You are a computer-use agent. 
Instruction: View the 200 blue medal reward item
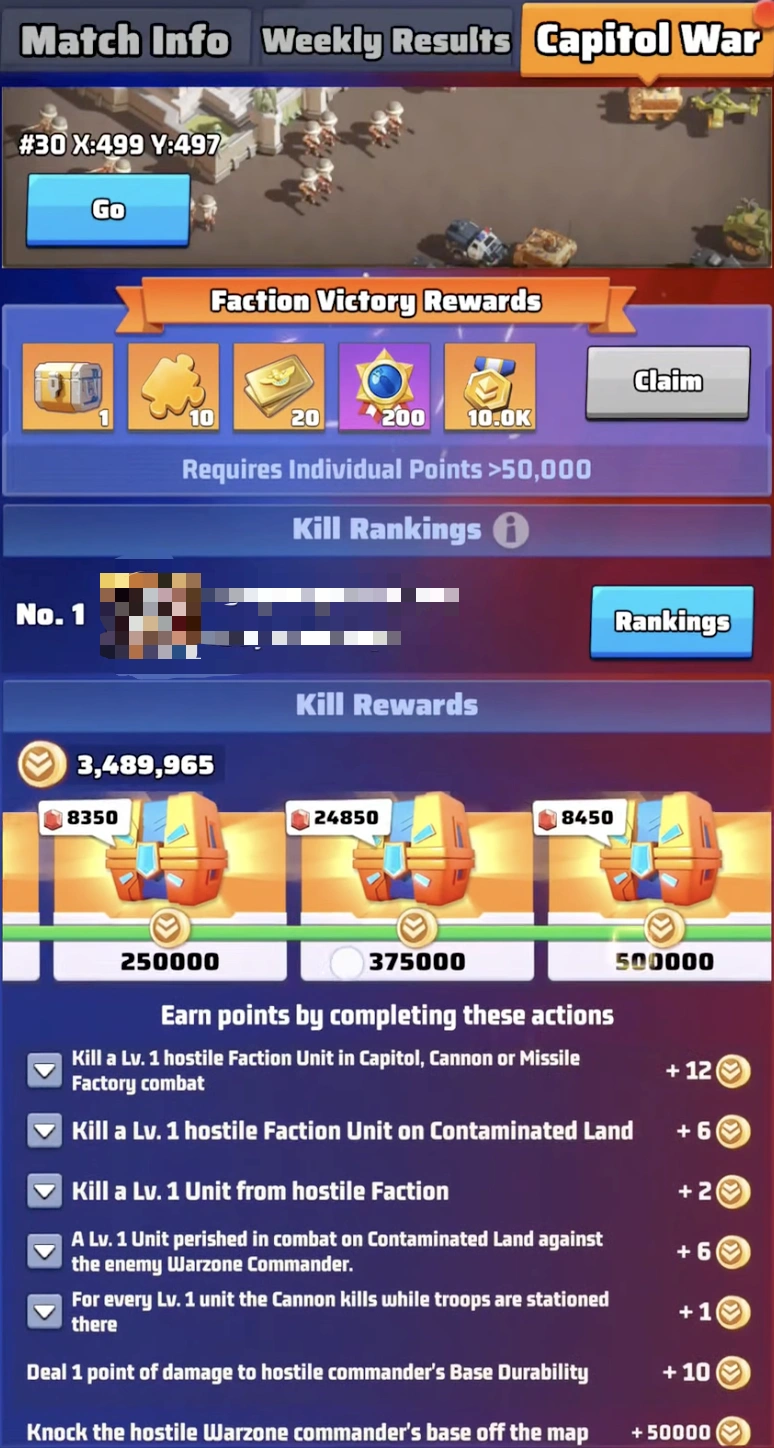pos(385,387)
